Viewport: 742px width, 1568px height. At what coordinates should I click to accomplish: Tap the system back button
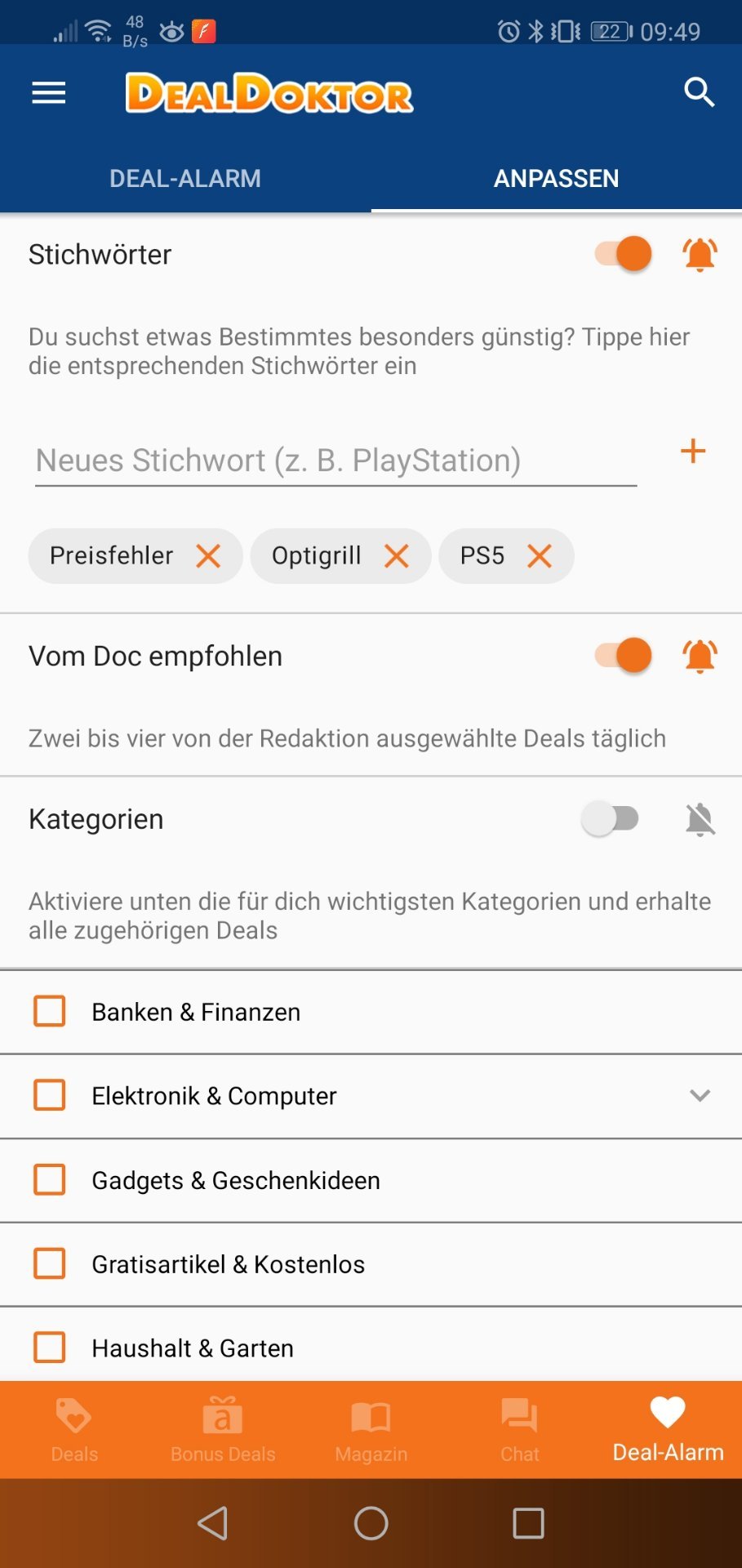[213, 1523]
